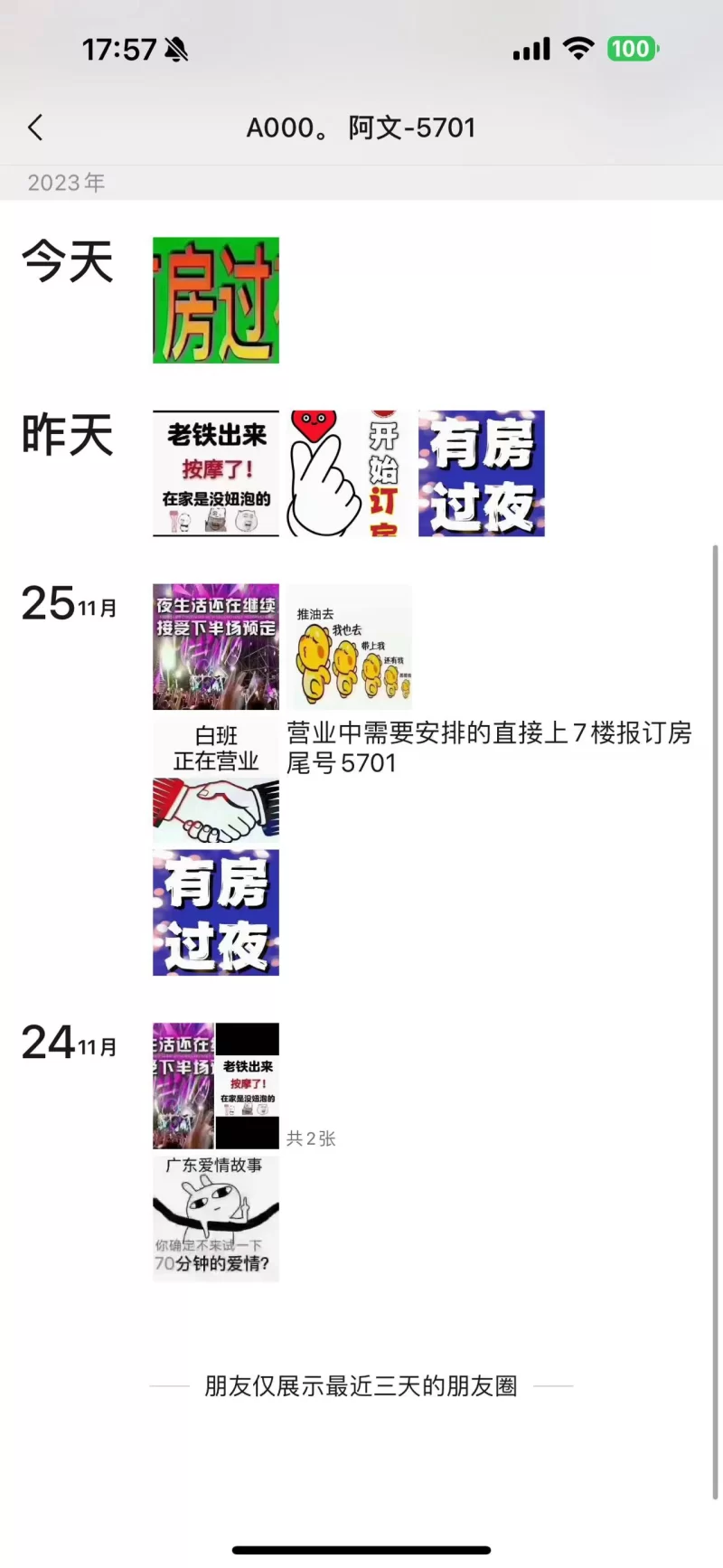View yesterday's finger heart 开始订房 image
723x1568 pixels.
pos(349,473)
